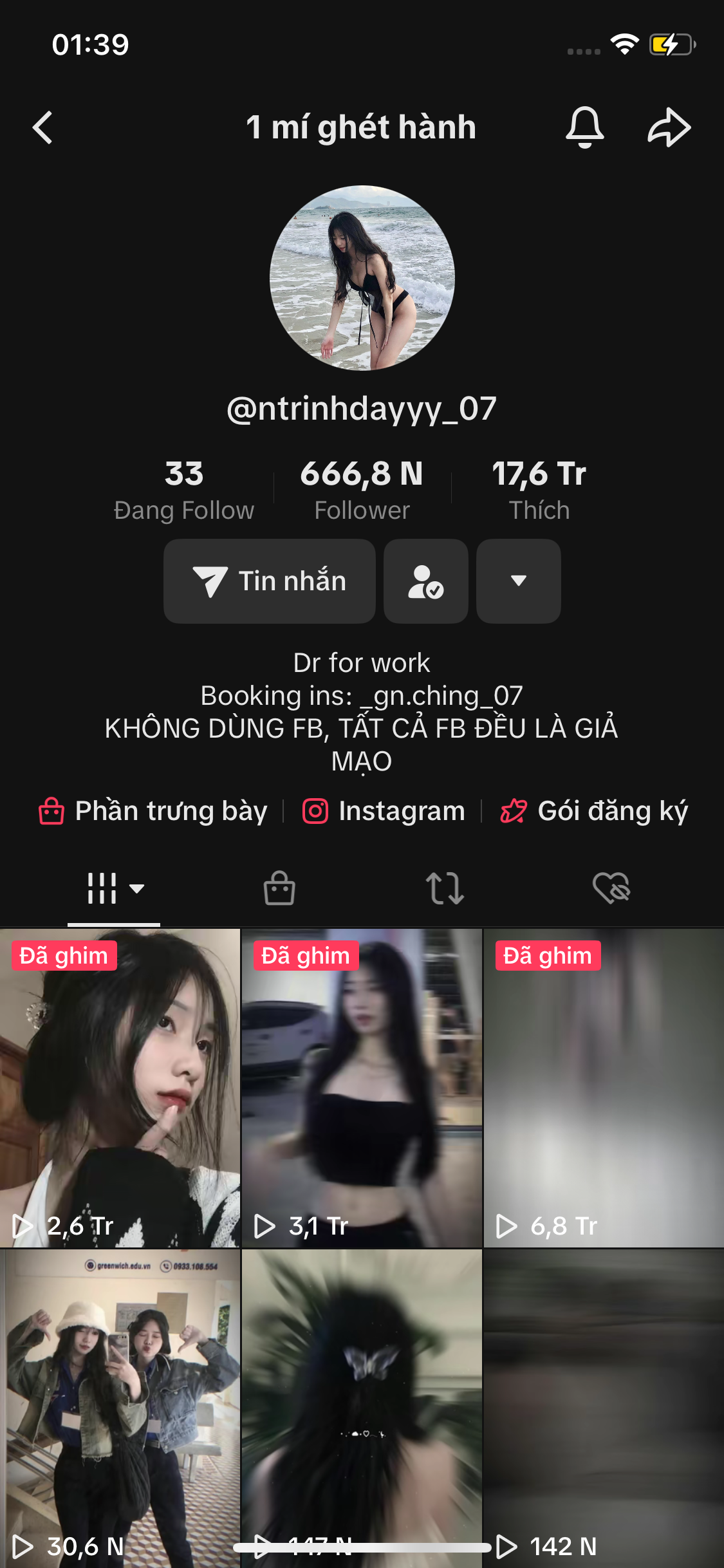The height and width of the screenshot is (1568, 724).
Task: Open the pinned video with 6,8 Tr views
Action: click(x=604, y=1088)
